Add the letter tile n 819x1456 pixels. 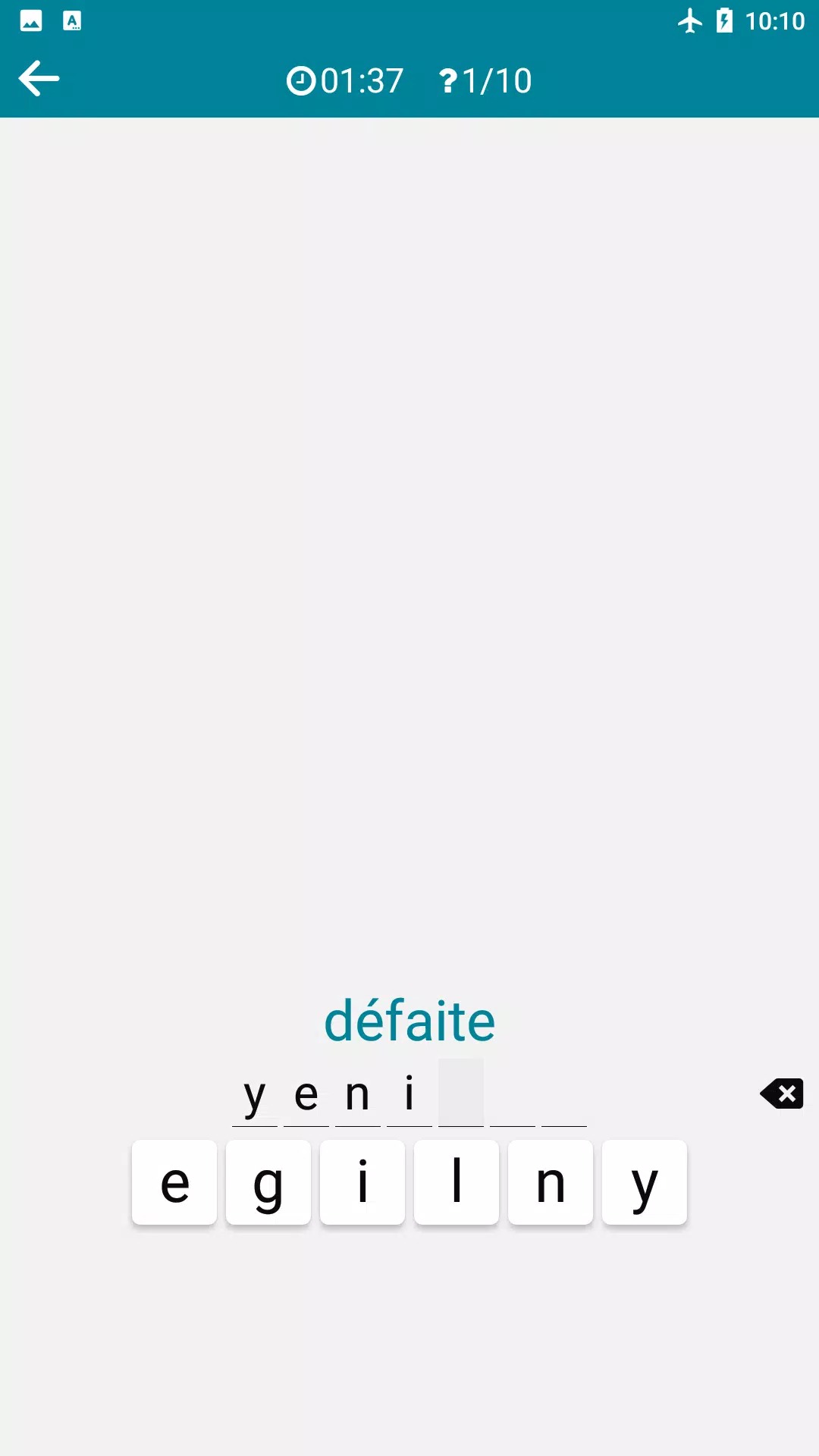click(x=551, y=1182)
